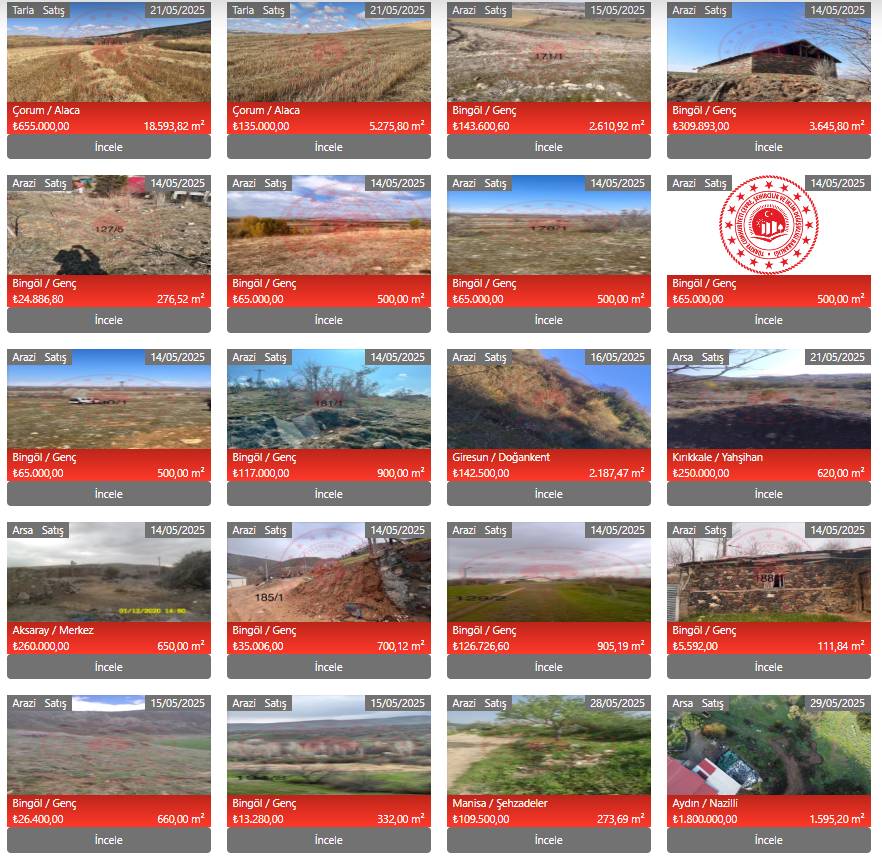Open İncele under the ₺24.886,80 Bingöl / Genç listing
Screen dimensions: 882x857
pyautogui.click(x=109, y=320)
